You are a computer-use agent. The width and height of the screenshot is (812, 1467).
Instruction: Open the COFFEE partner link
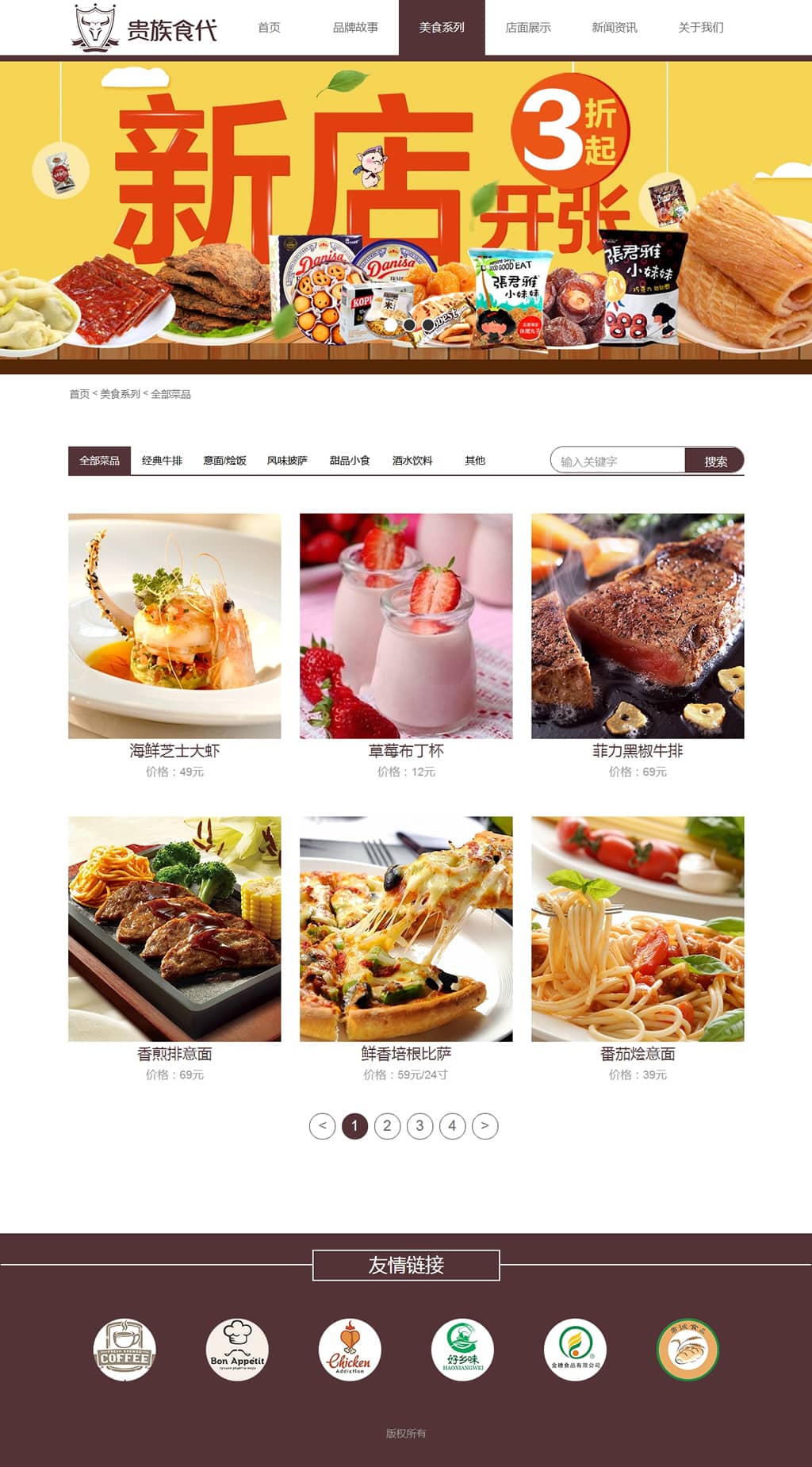point(124,1350)
